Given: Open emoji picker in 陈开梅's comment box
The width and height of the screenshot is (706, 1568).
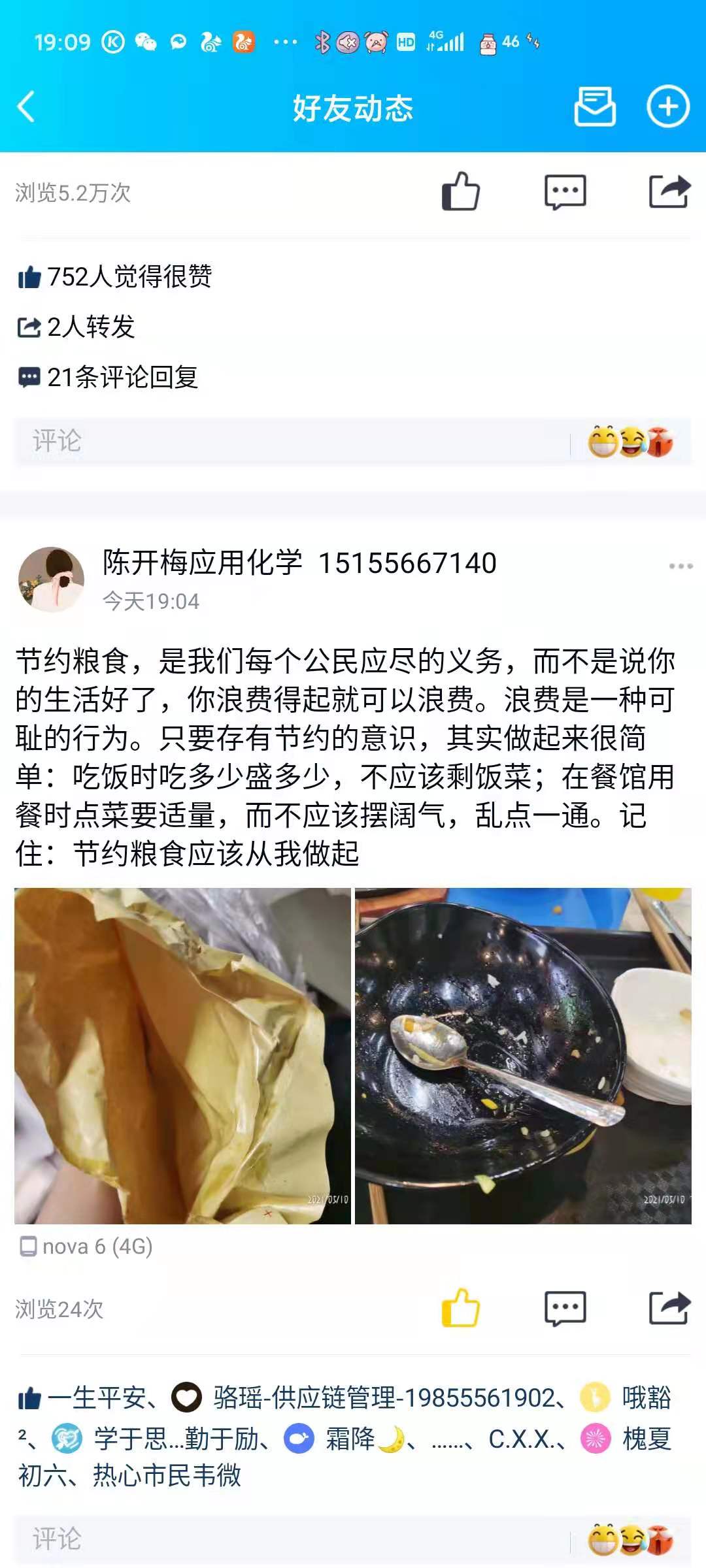Looking at the screenshot, I should click(631, 1540).
